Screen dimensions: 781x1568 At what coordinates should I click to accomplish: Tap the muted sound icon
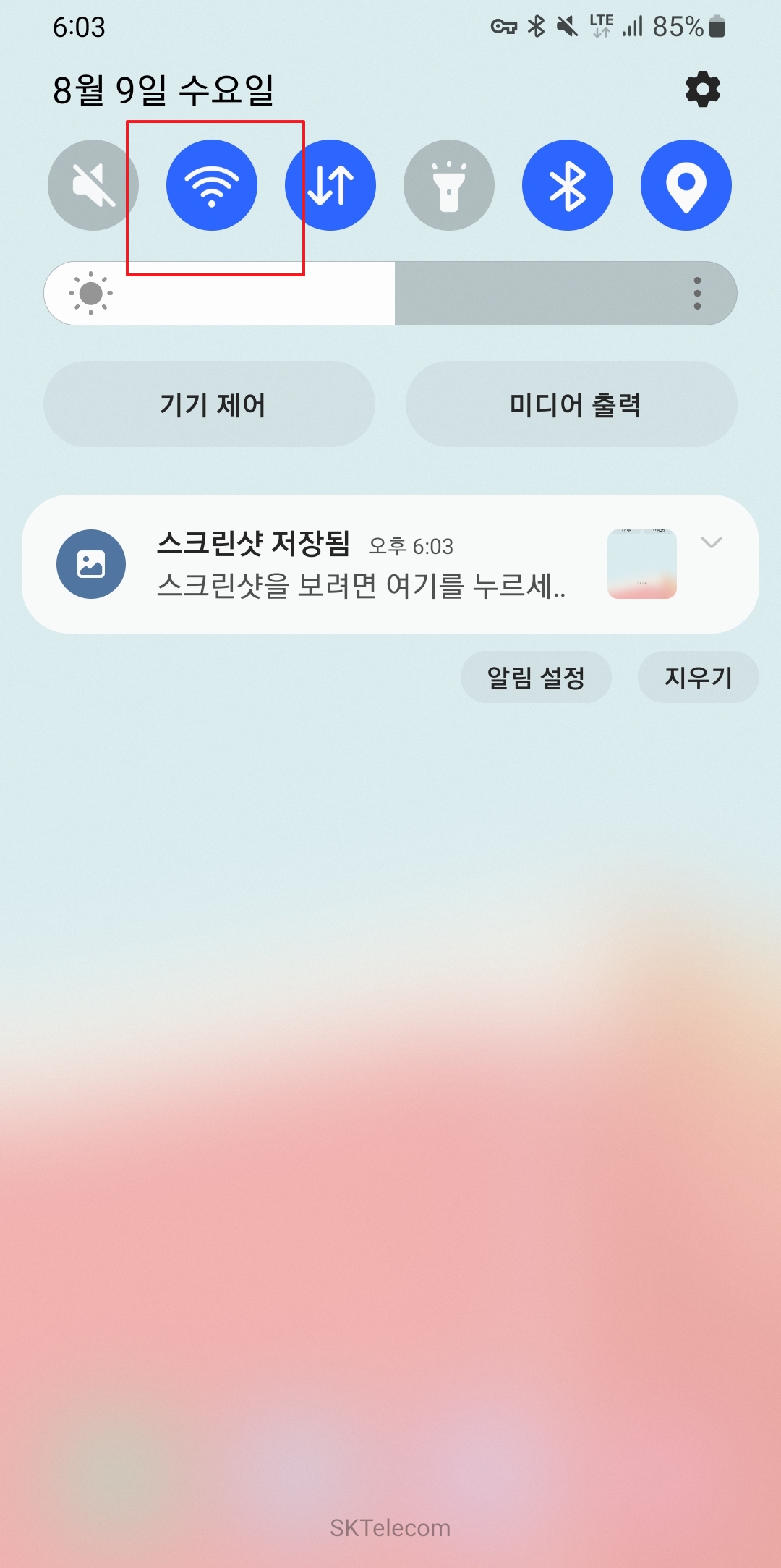point(93,185)
